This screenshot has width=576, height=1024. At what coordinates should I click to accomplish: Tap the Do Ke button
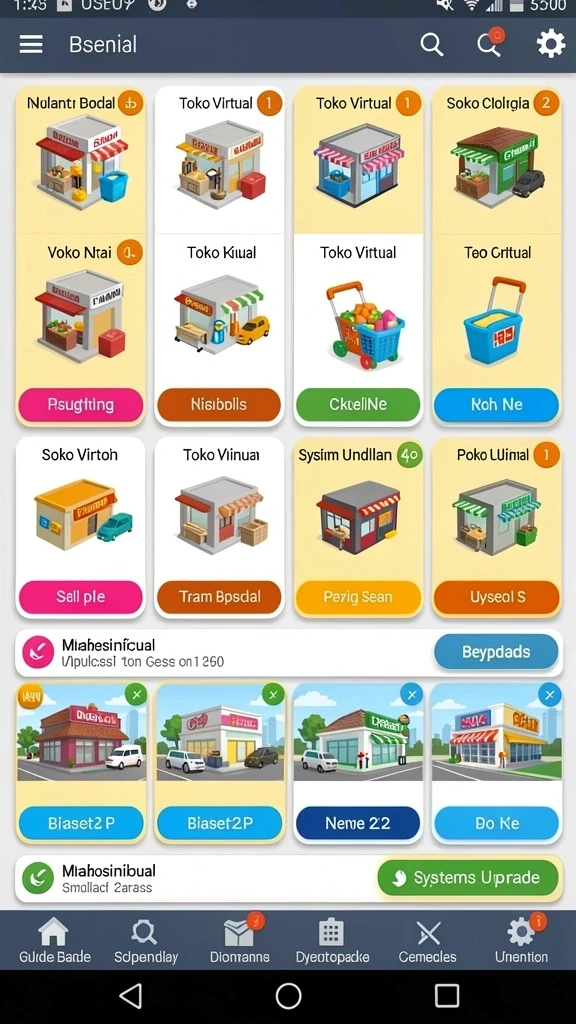coord(496,823)
